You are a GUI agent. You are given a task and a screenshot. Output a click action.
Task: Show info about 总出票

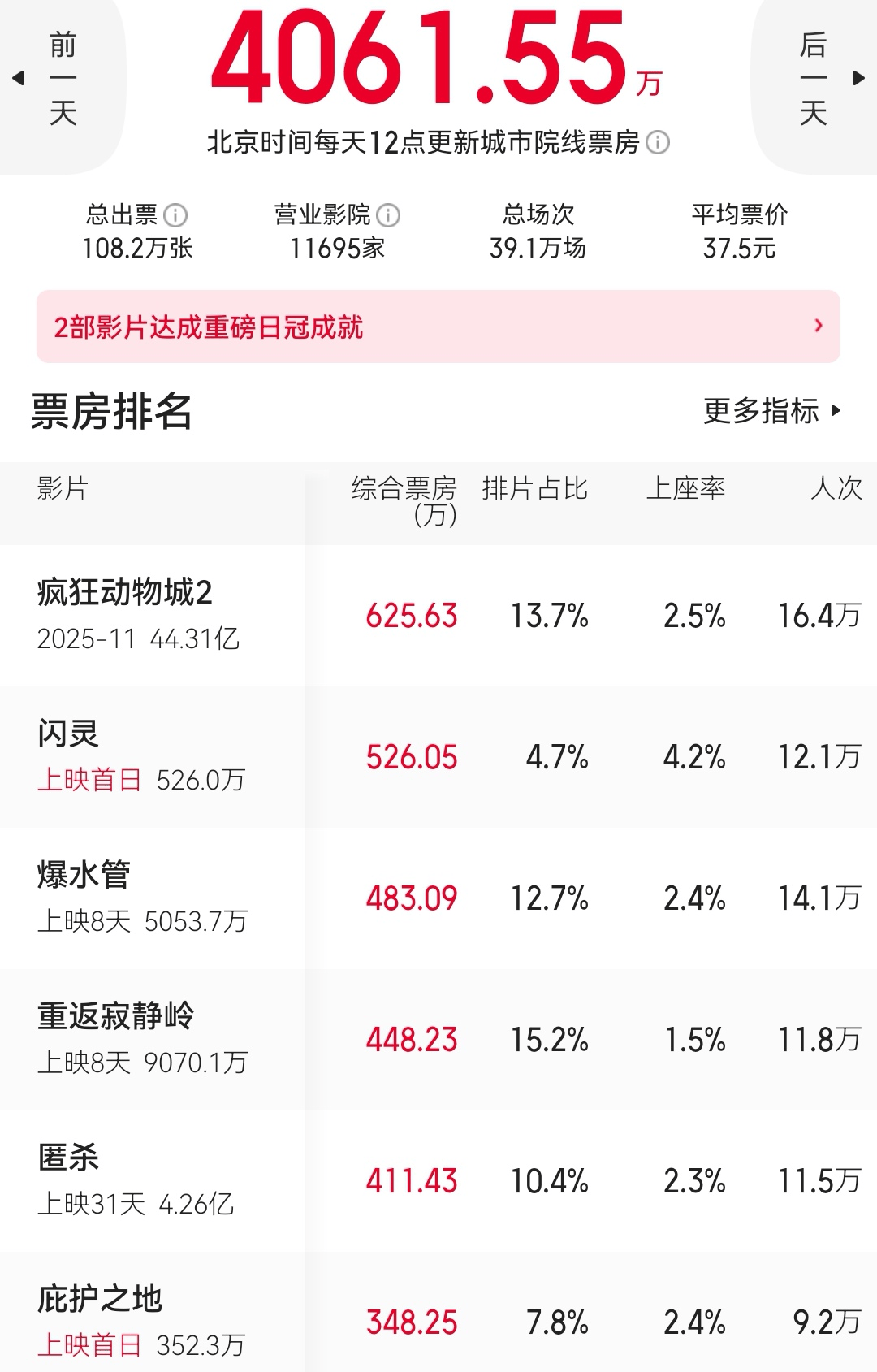click(x=175, y=215)
